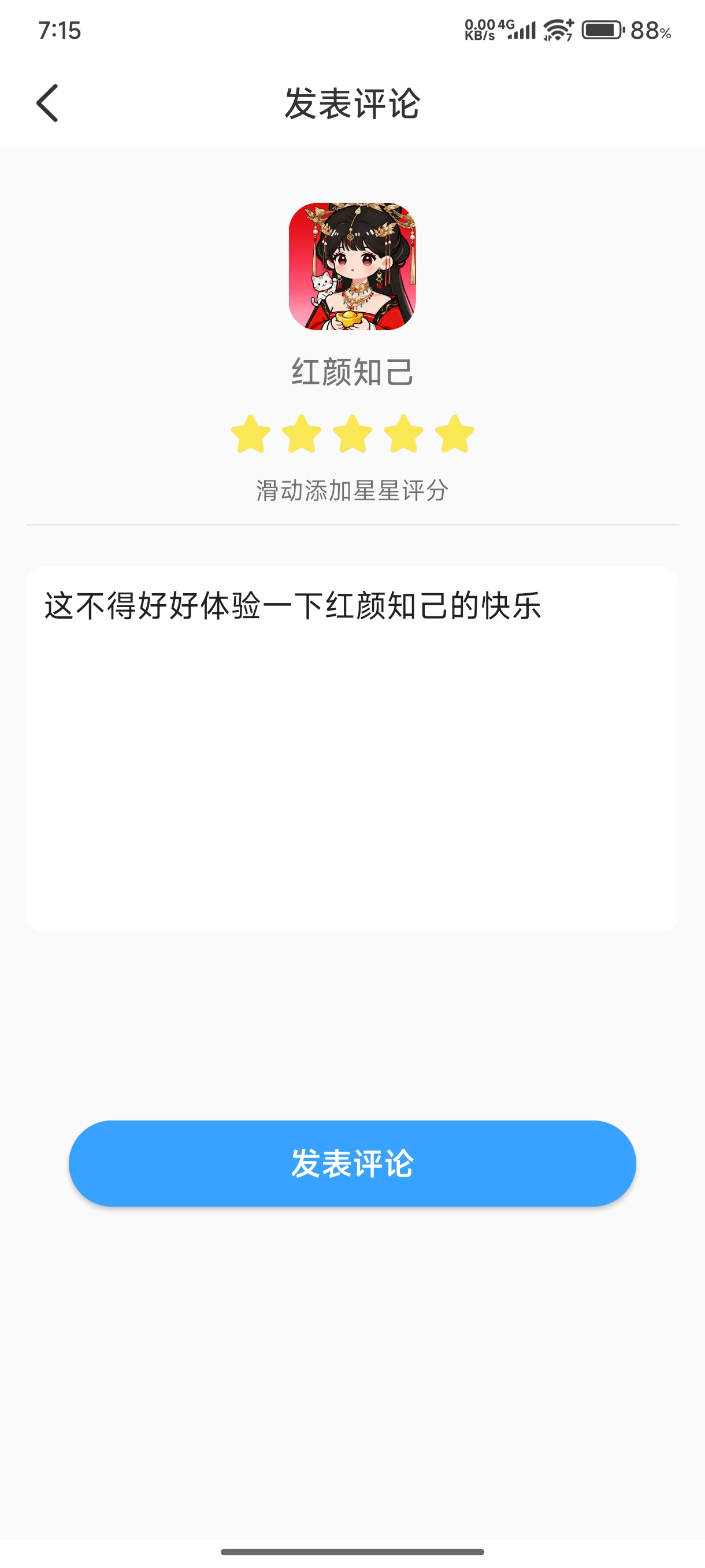Set the rating to five stars

(455, 434)
